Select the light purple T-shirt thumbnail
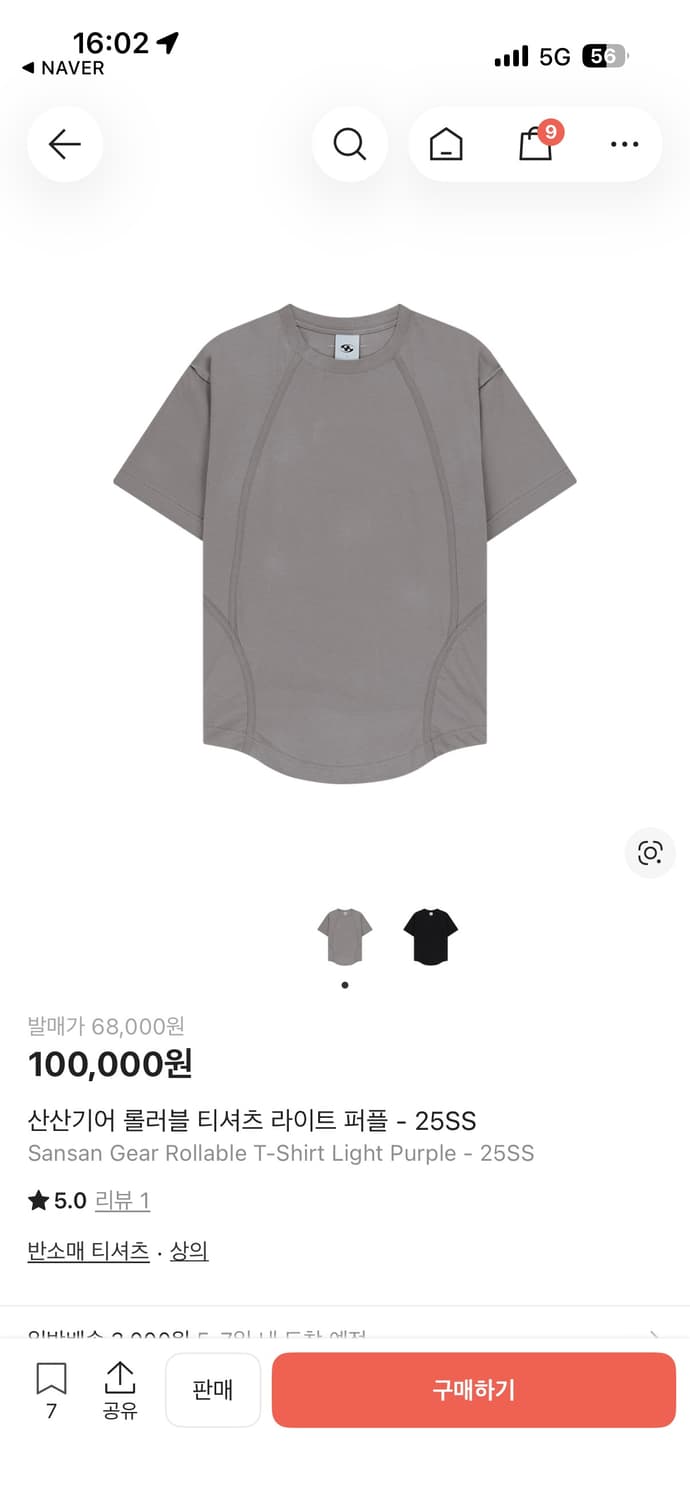 point(345,936)
